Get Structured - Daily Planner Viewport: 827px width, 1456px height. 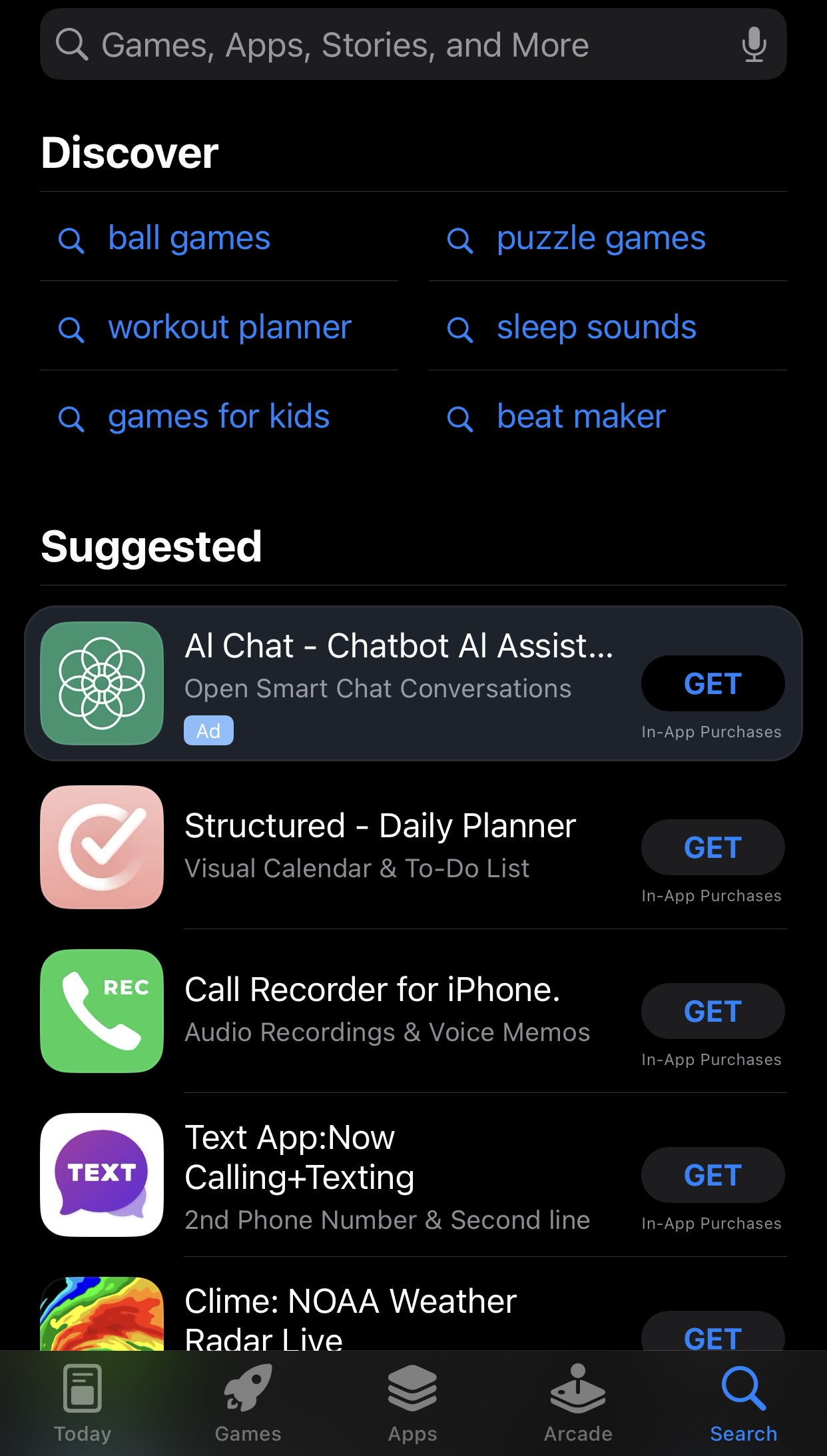click(712, 847)
